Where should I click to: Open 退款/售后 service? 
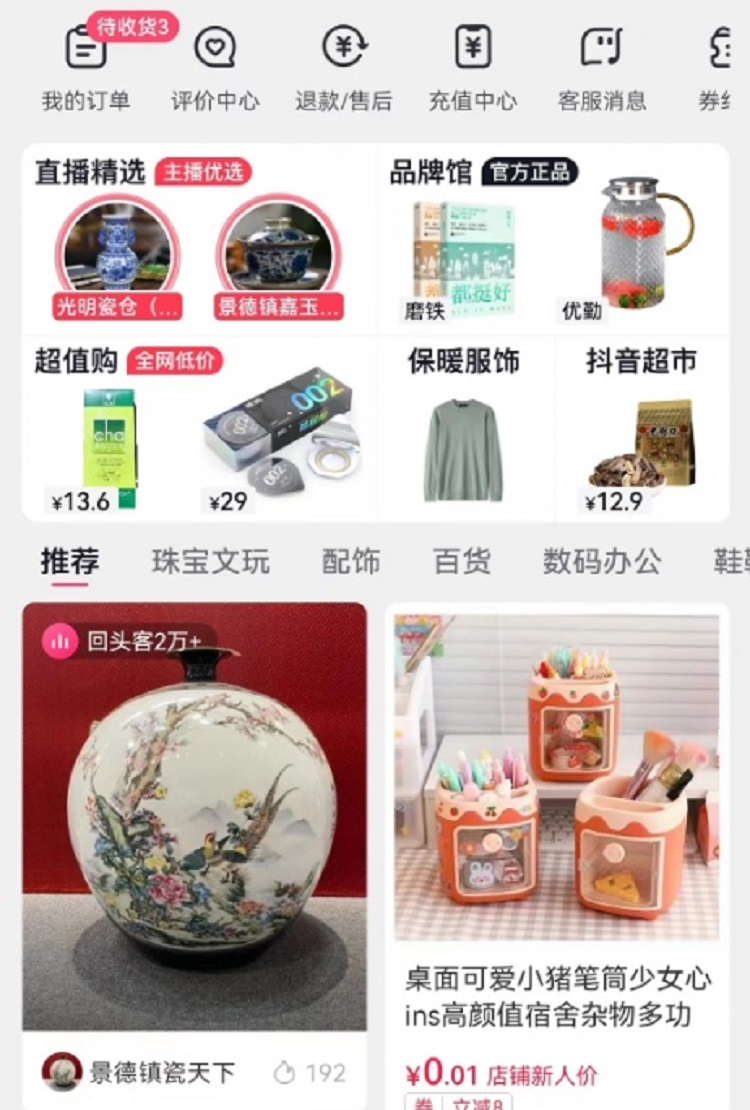tap(344, 66)
